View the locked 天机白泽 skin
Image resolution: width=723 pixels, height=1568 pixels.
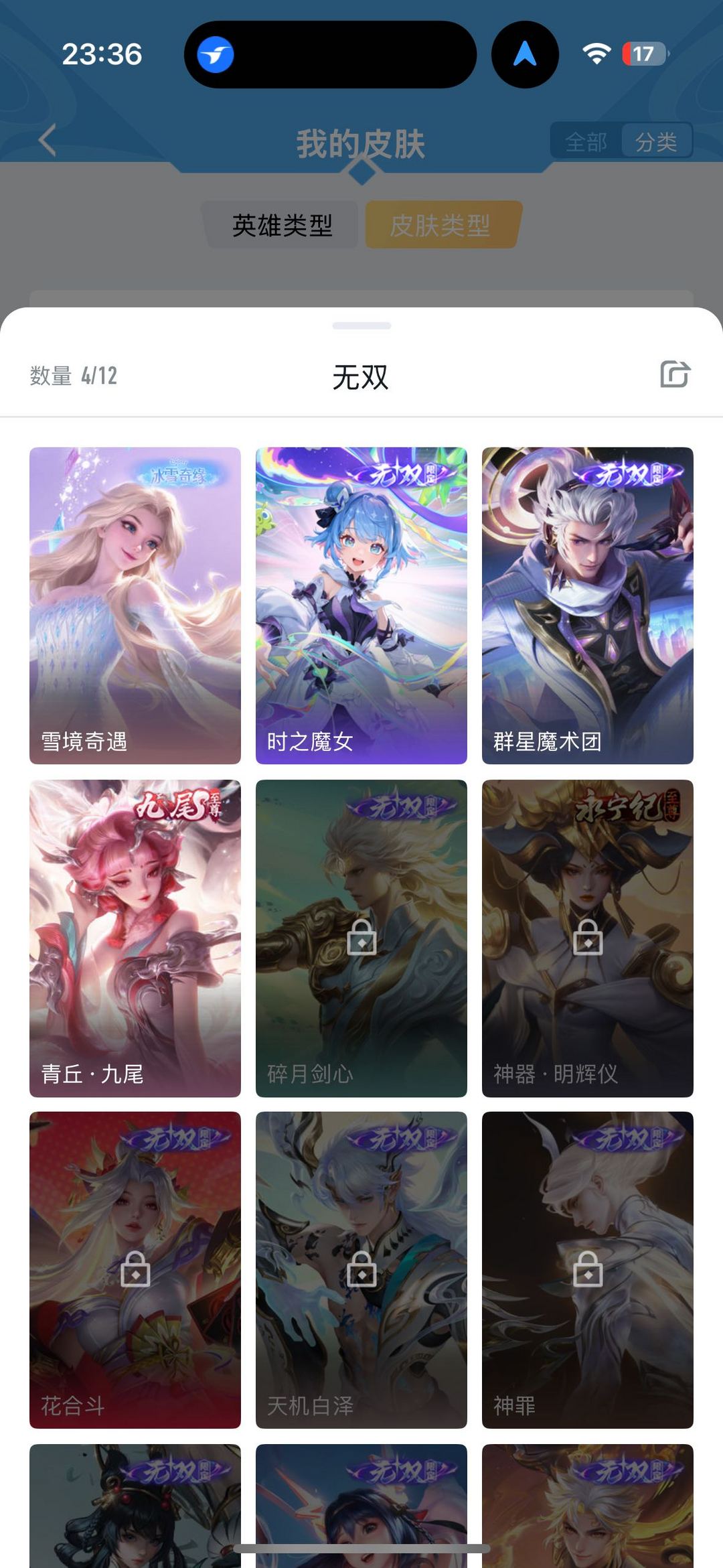pyautogui.click(x=361, y=1269)
